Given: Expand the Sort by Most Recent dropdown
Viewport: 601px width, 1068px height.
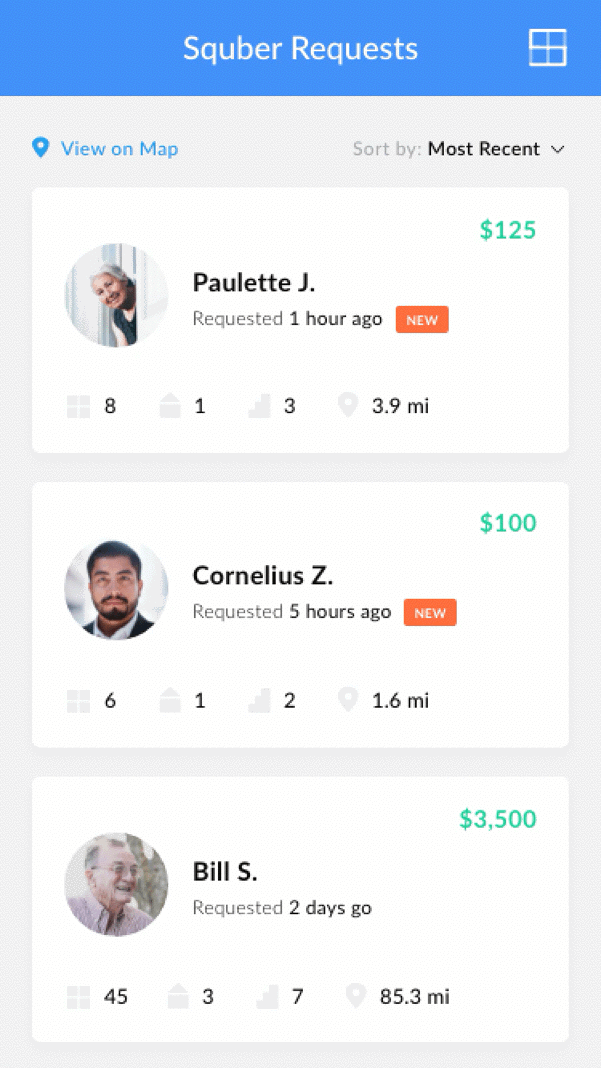Looking at the screenshot, I should (459, 148).
